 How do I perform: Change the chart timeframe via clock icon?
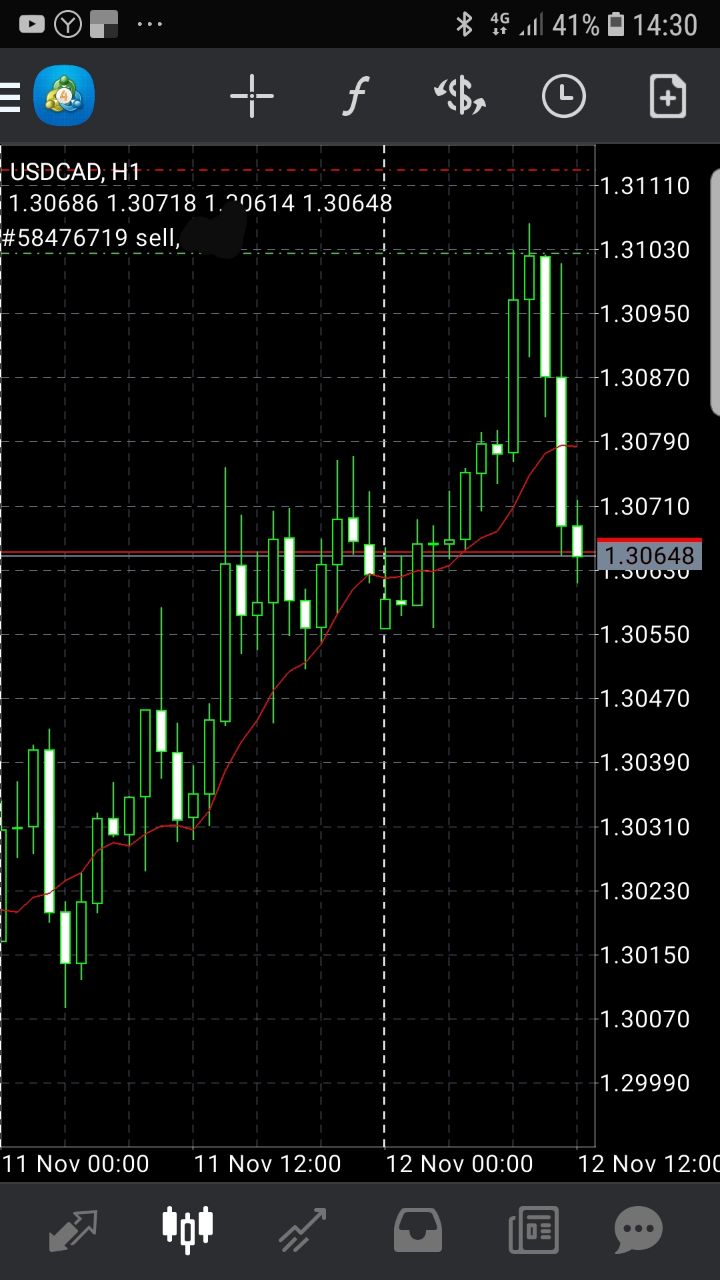click(x=564, y=97)
